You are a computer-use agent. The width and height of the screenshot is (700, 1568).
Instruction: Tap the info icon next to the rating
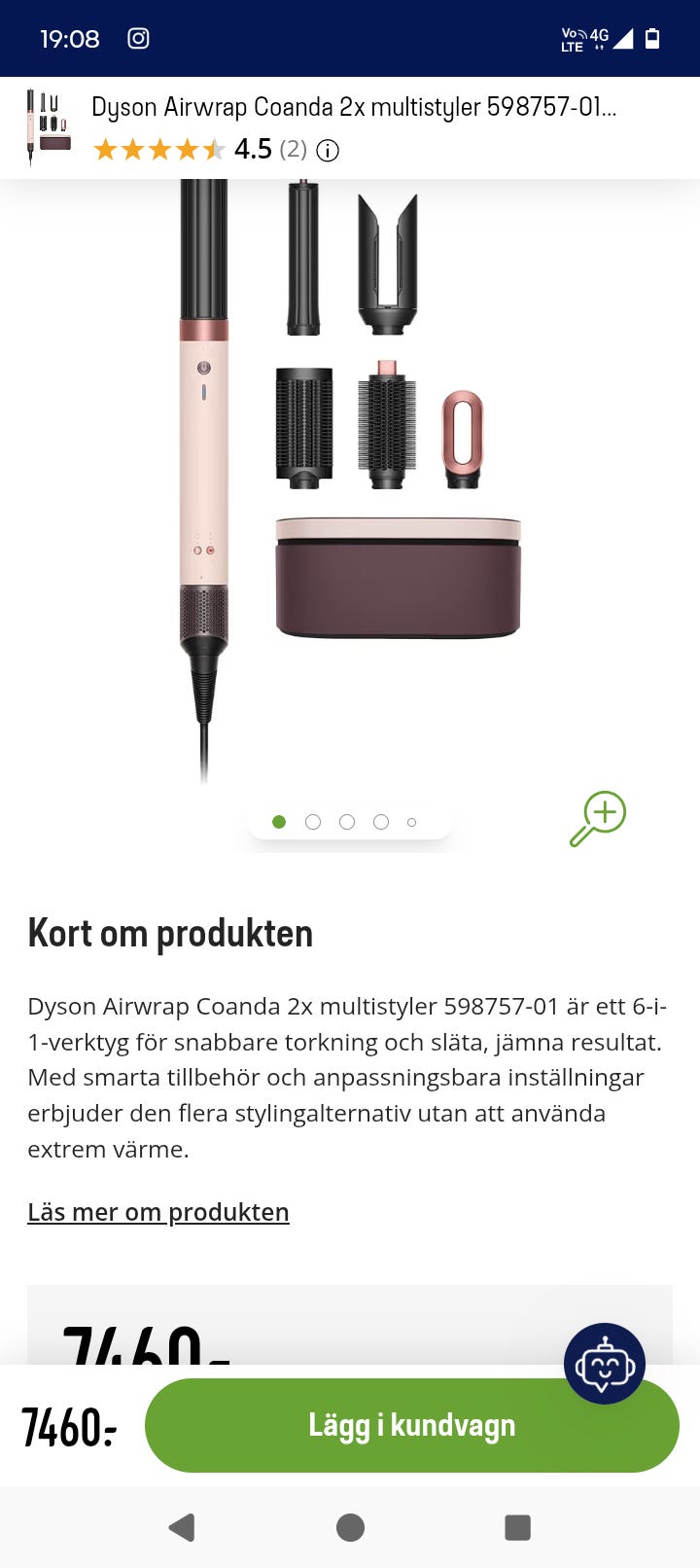[328, 150]
